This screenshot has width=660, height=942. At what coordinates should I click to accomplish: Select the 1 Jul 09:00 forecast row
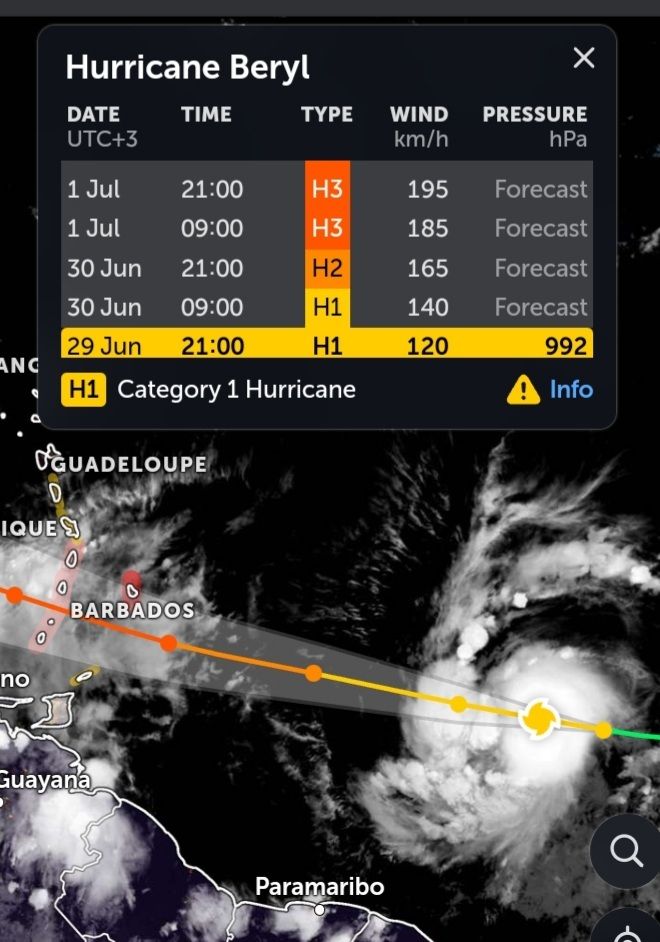coord(327,228)
